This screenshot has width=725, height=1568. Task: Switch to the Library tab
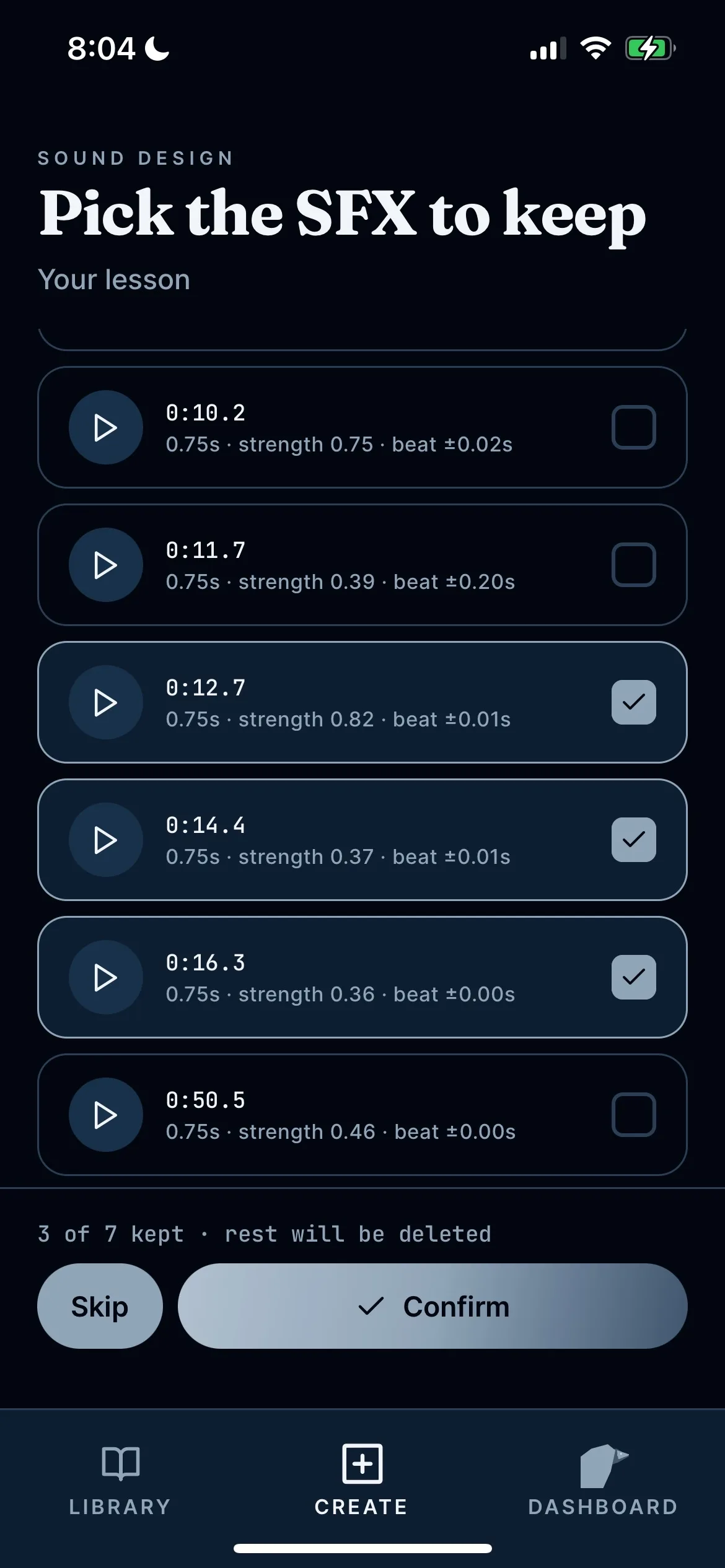120,1486
